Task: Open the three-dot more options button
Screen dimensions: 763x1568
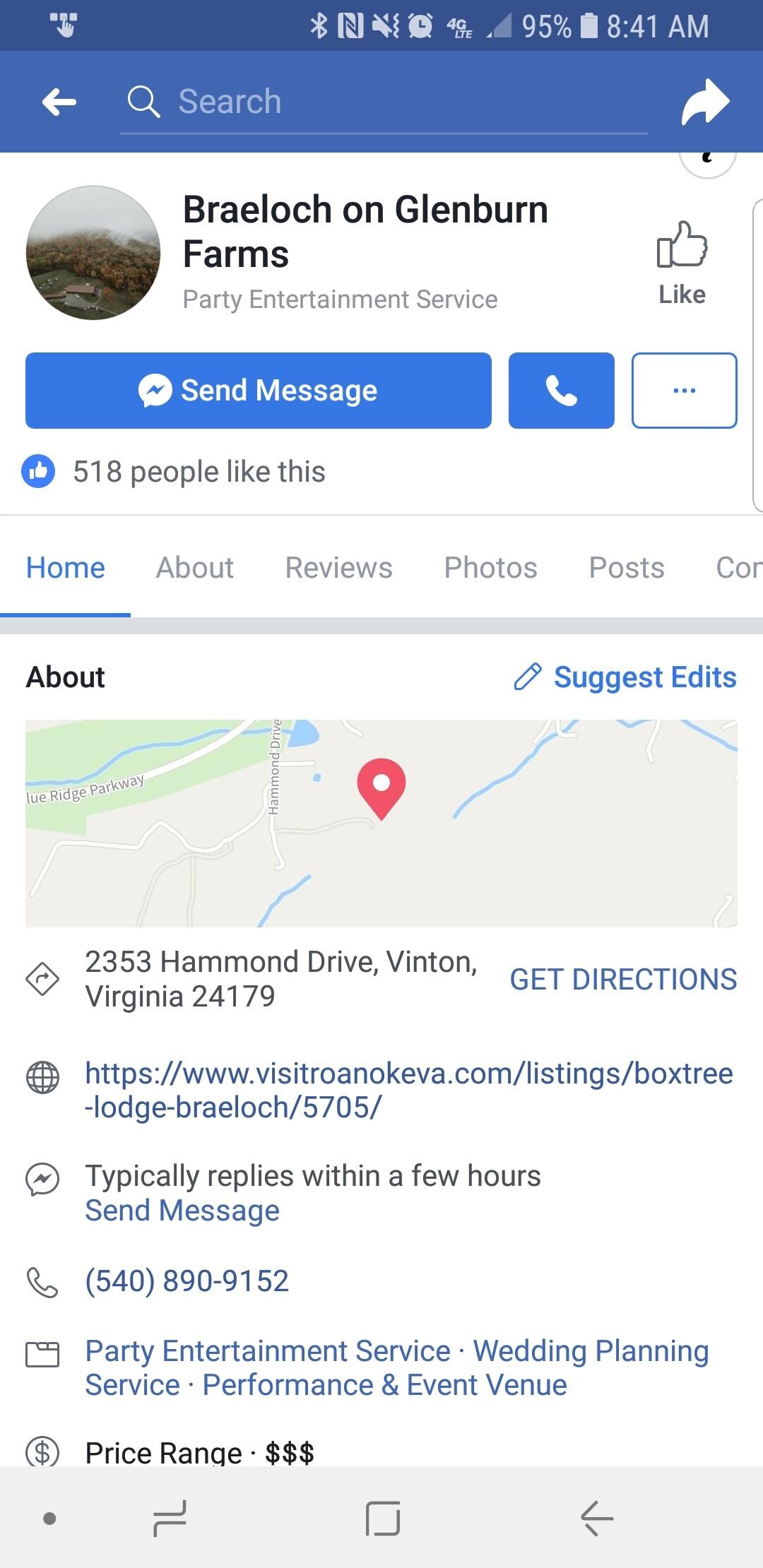Action: [x=684, y=391]
